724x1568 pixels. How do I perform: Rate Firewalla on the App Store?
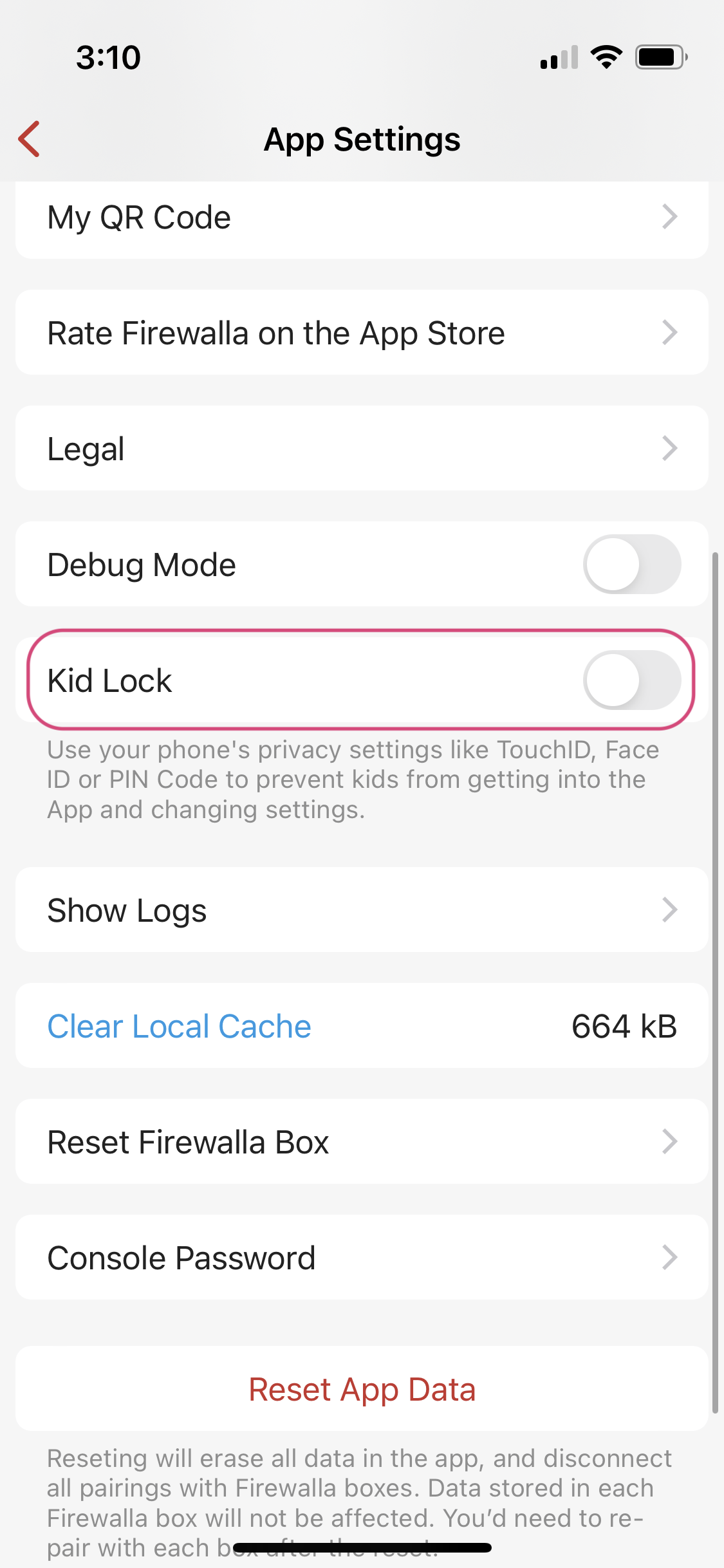tap(362, 333)
